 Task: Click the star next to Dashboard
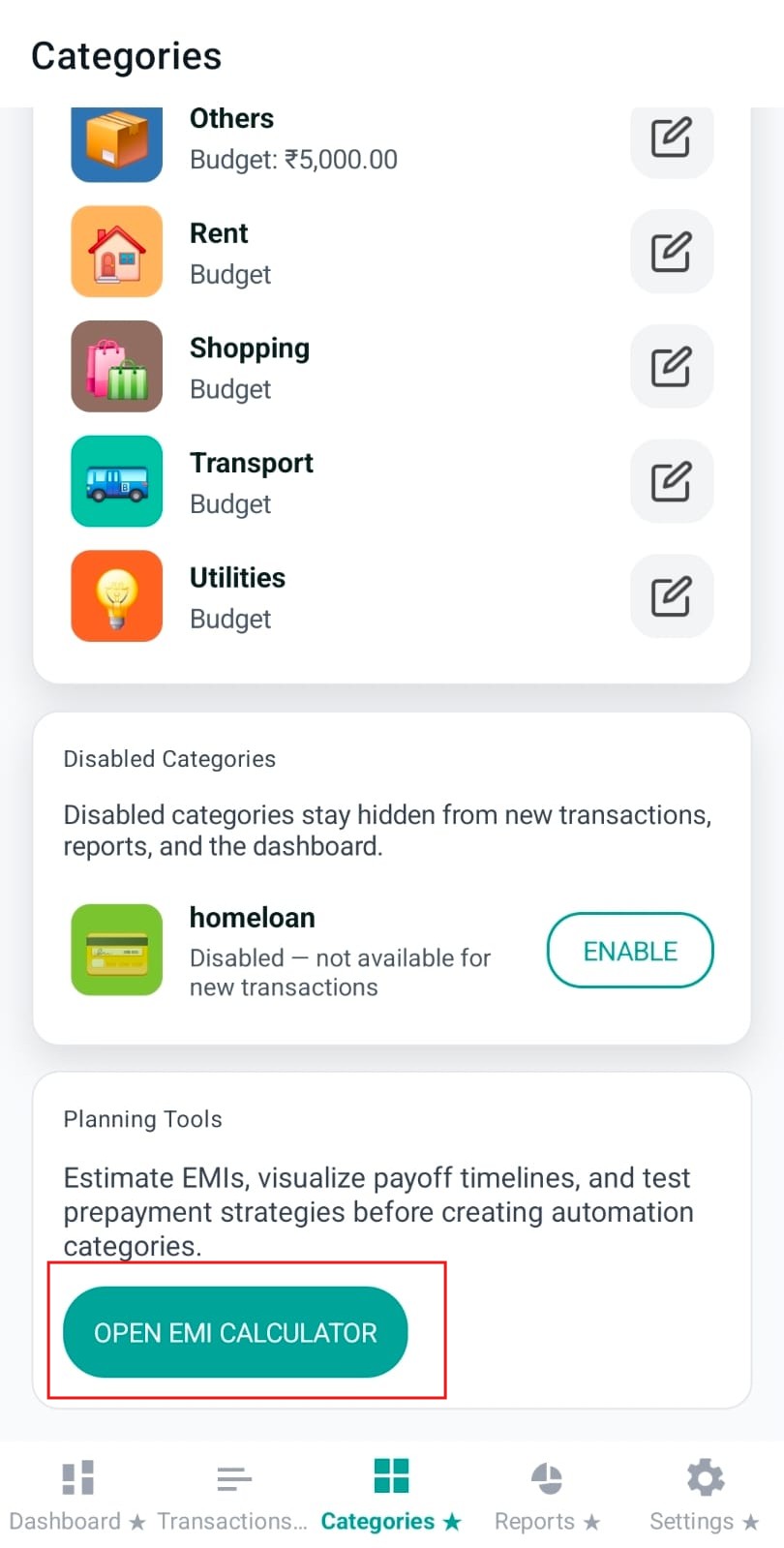[x=137, y=1522]
